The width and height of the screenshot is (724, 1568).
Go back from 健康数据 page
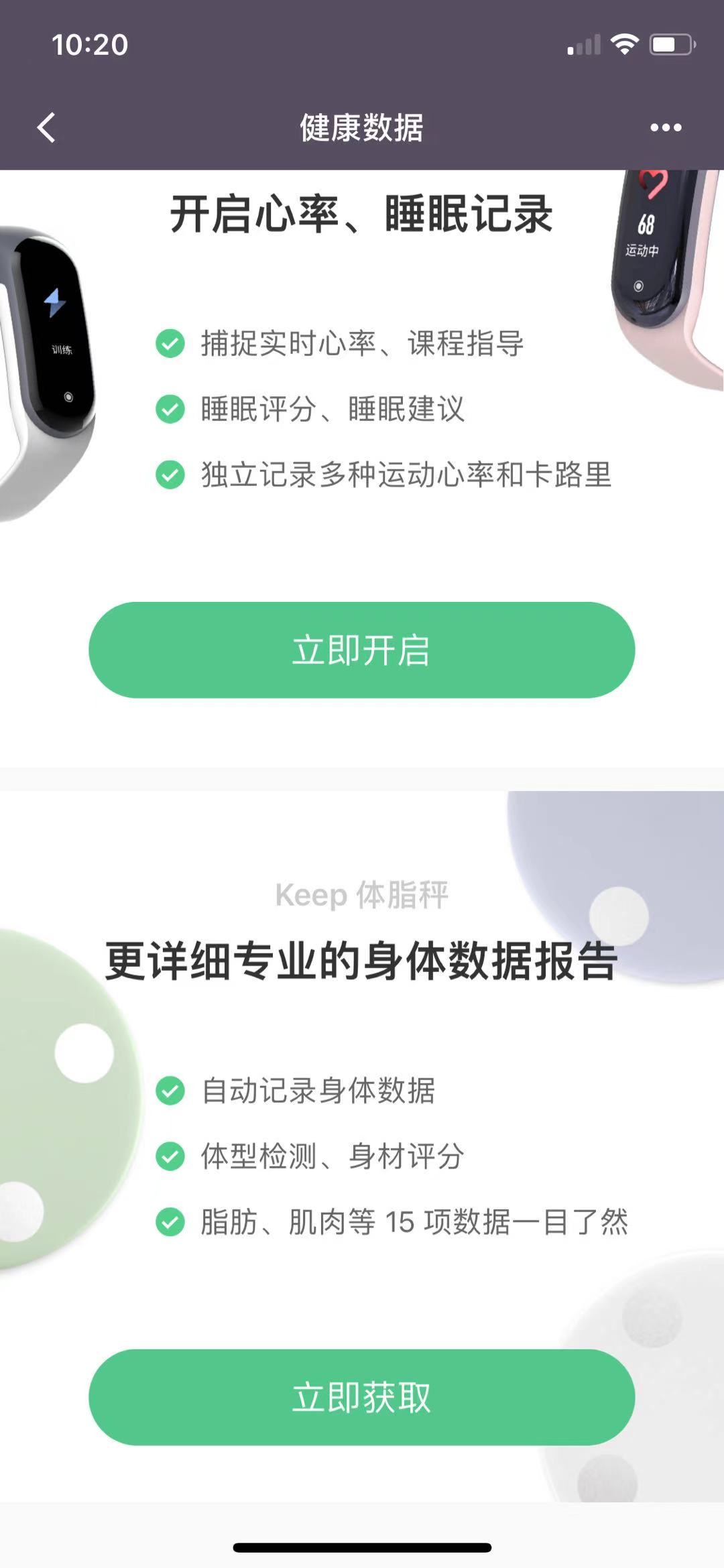click(x=46, y=127)
